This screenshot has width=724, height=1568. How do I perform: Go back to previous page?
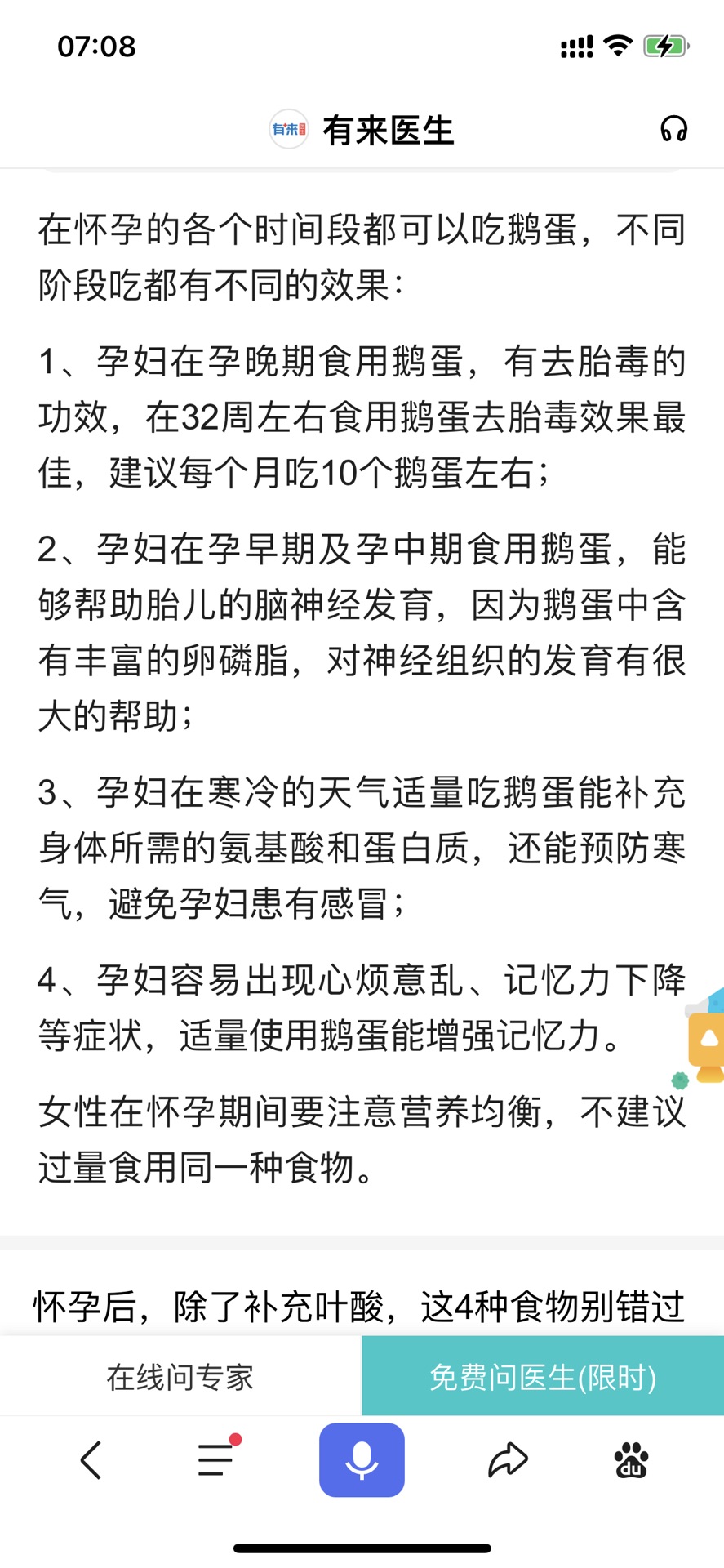pos(91,1460)
